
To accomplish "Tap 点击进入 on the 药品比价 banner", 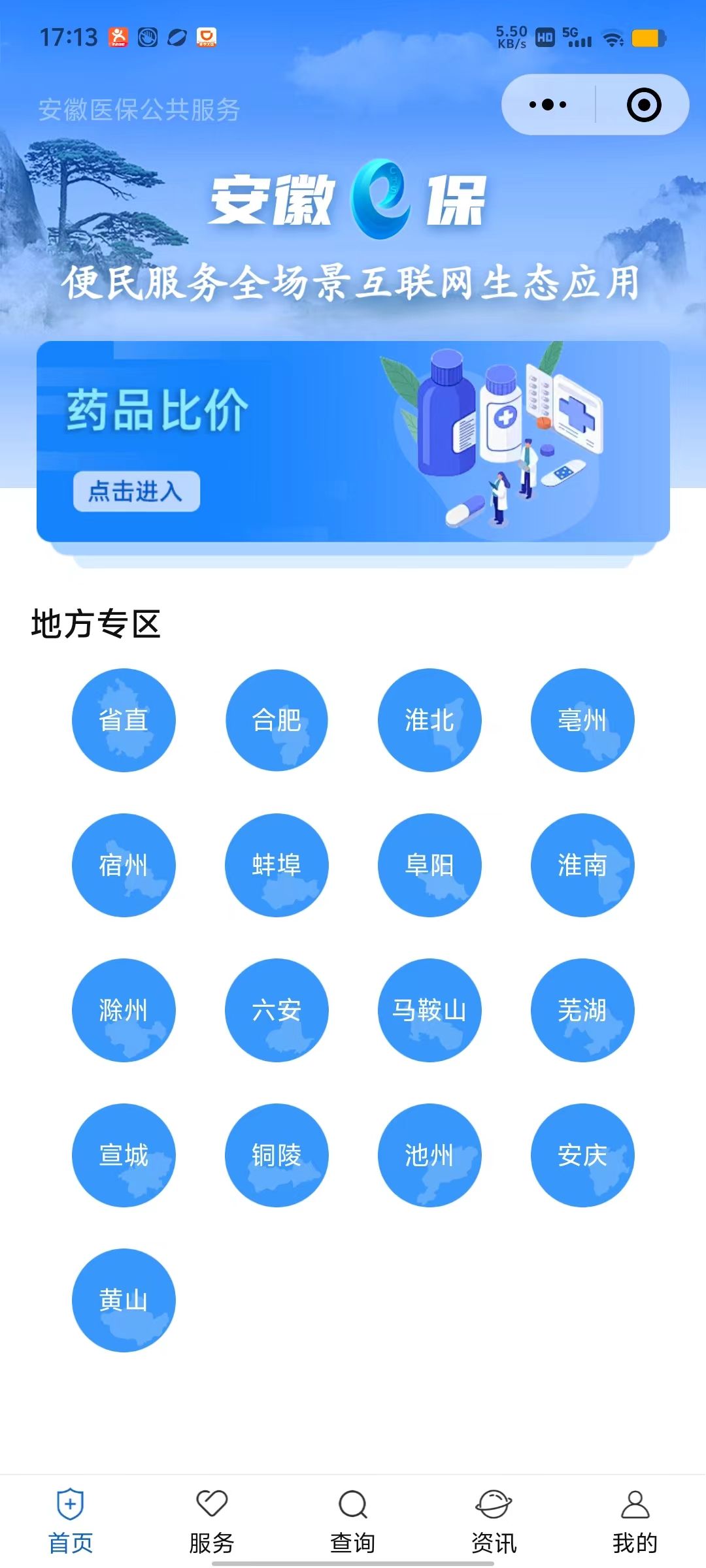I will click(x=136, y=491).
